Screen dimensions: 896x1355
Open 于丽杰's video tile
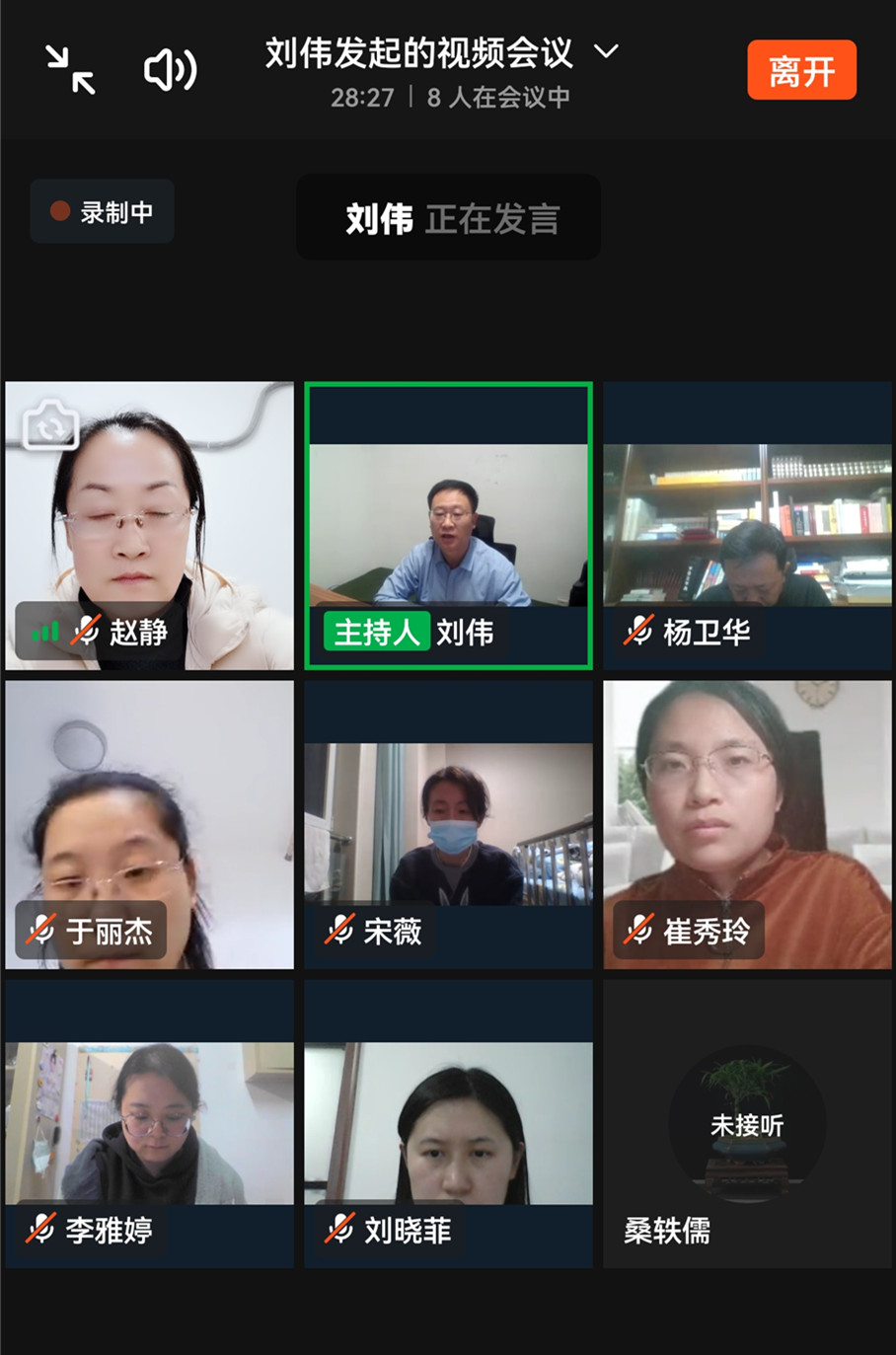(x=150, y=824)
